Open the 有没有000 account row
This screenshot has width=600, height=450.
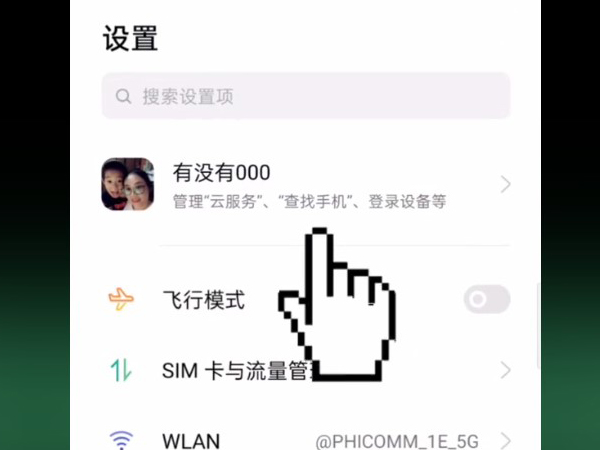(x=305, y=185)
